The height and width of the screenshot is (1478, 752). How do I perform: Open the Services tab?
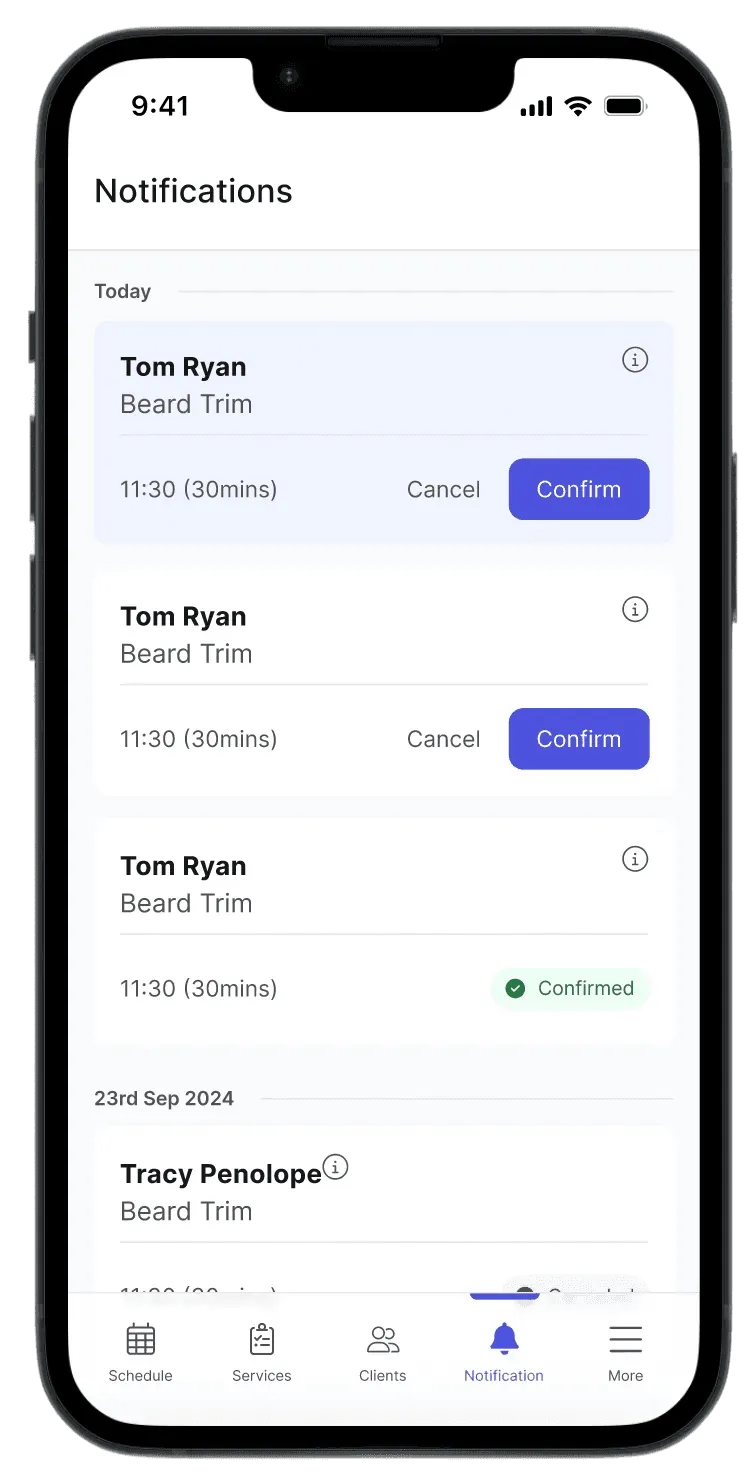tap(262, 1353)
